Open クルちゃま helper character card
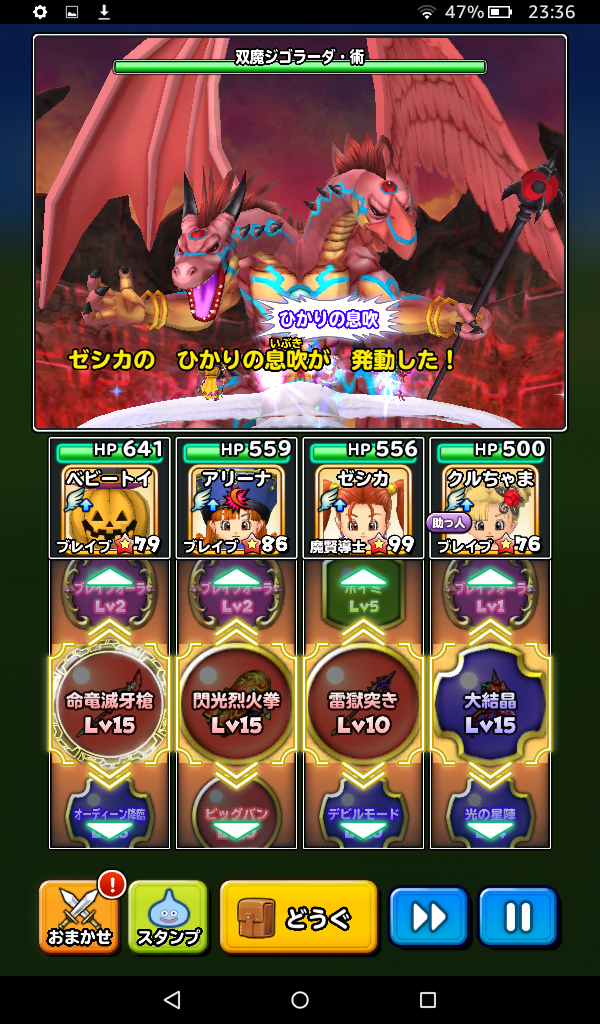This screenshot has height=1024, width=600. [x=490, y=500]
